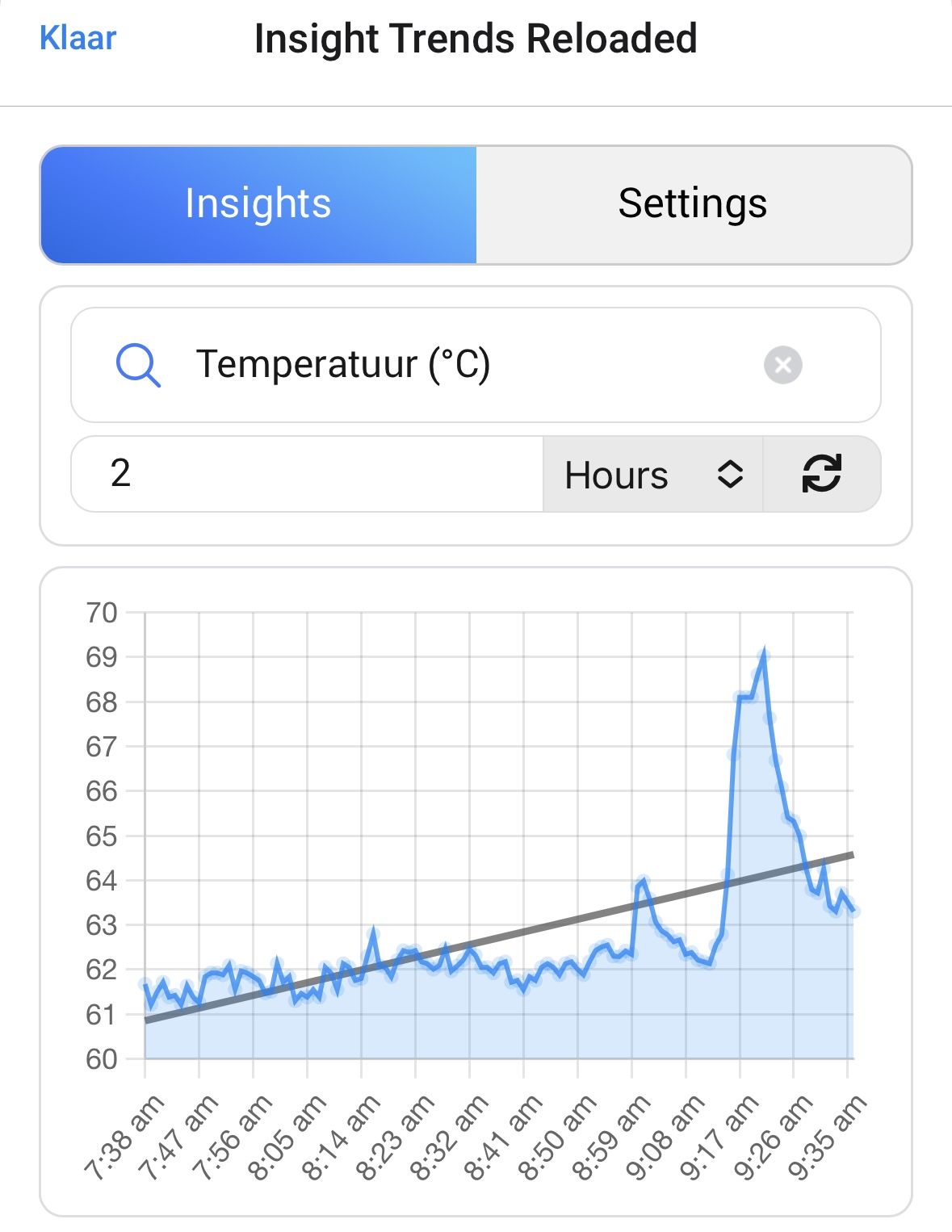952x1232 pixels.
Task: Clear the Temperatuur search text
Action: click(782, 365)
